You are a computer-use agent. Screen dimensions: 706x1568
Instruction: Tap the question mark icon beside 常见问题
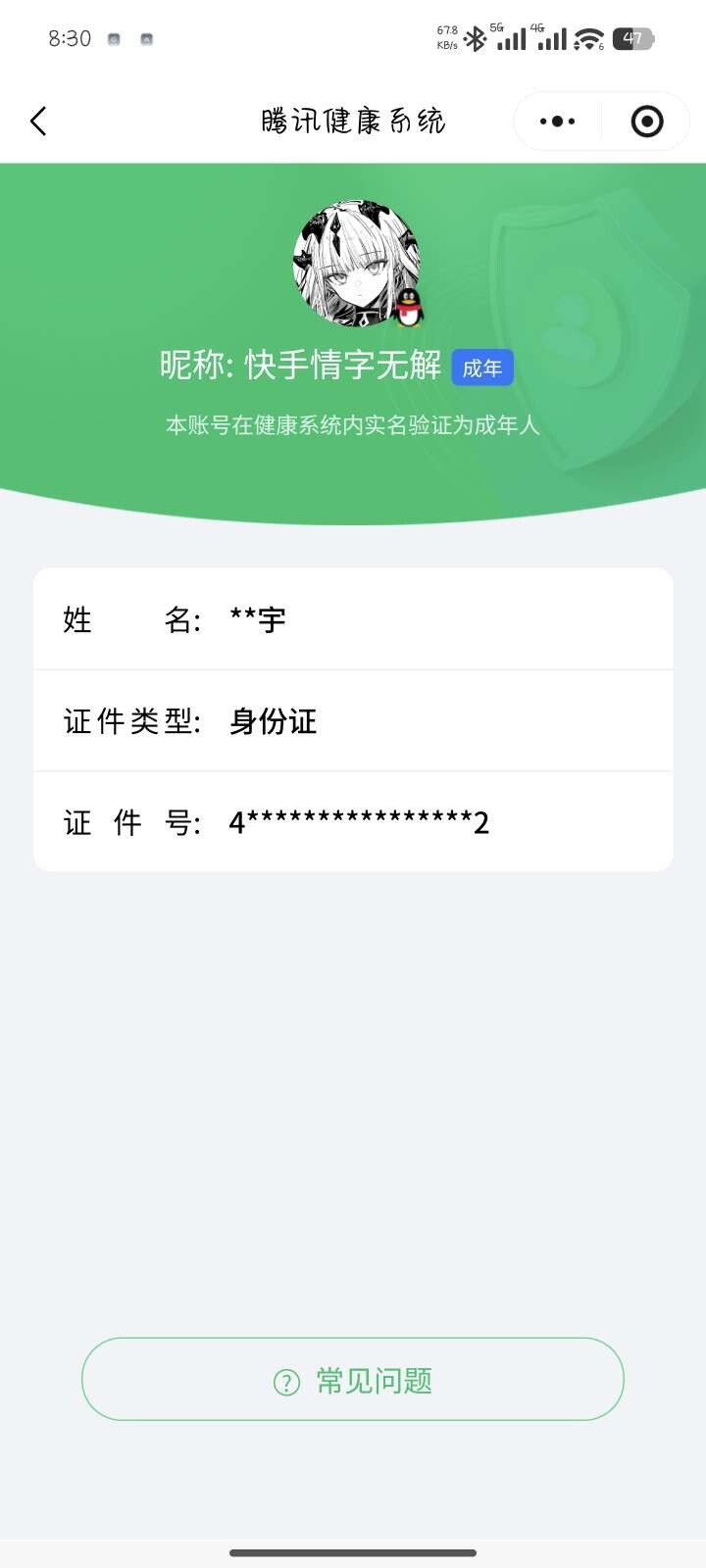coord(285,1380)
